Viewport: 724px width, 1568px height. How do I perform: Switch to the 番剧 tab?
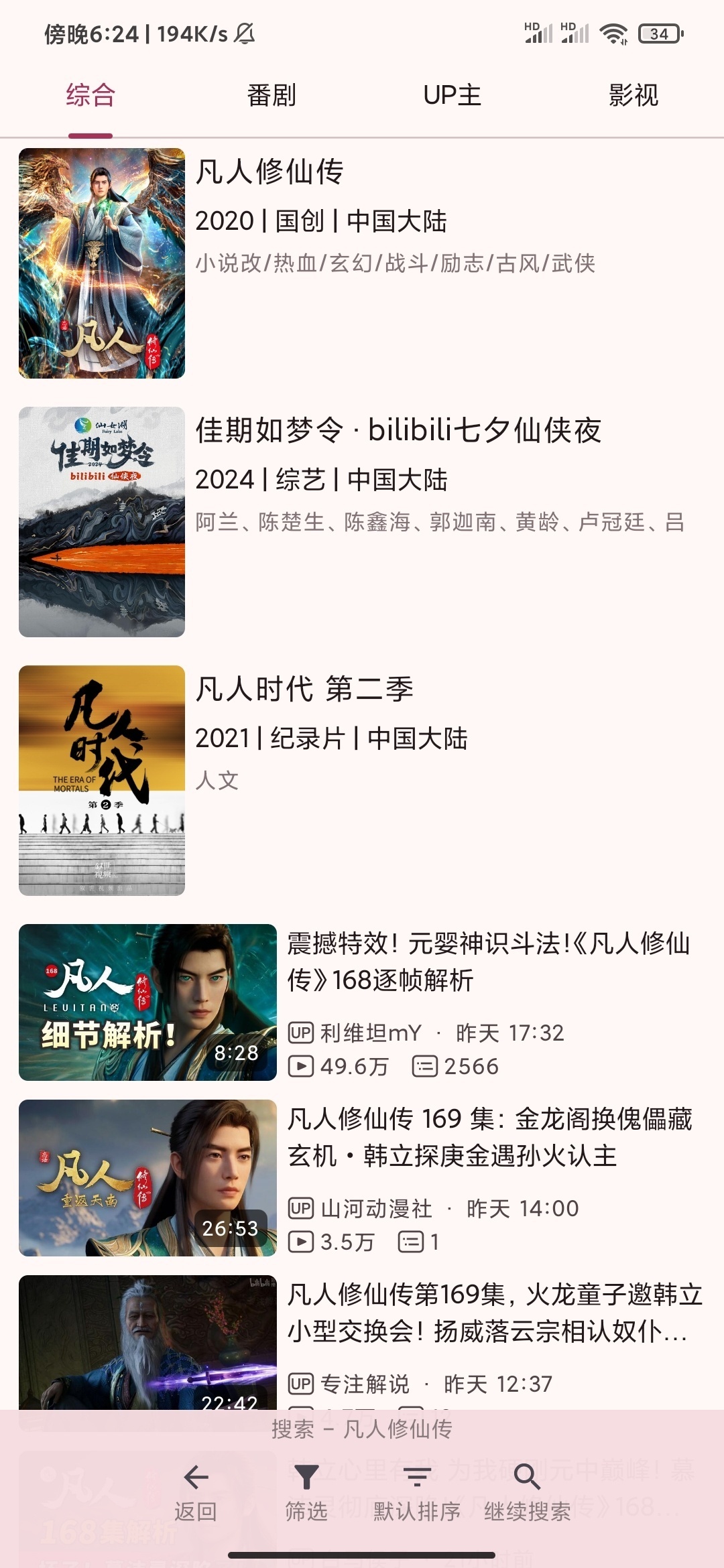pos(271,95)
